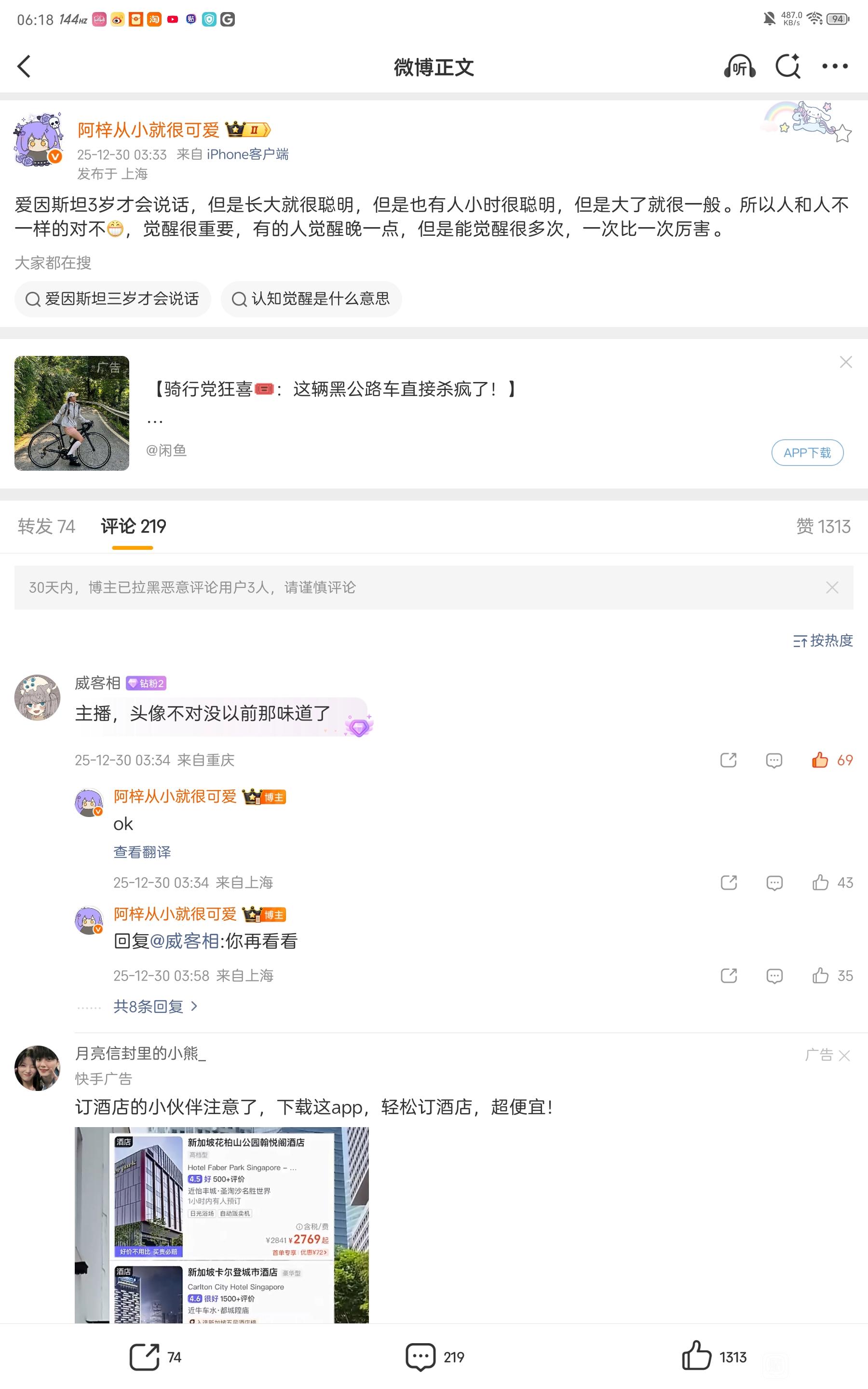The width and height of the screenshot is (868, 1389).
Task: Open the three-dot overflow menu
Action: pos(834,67)
